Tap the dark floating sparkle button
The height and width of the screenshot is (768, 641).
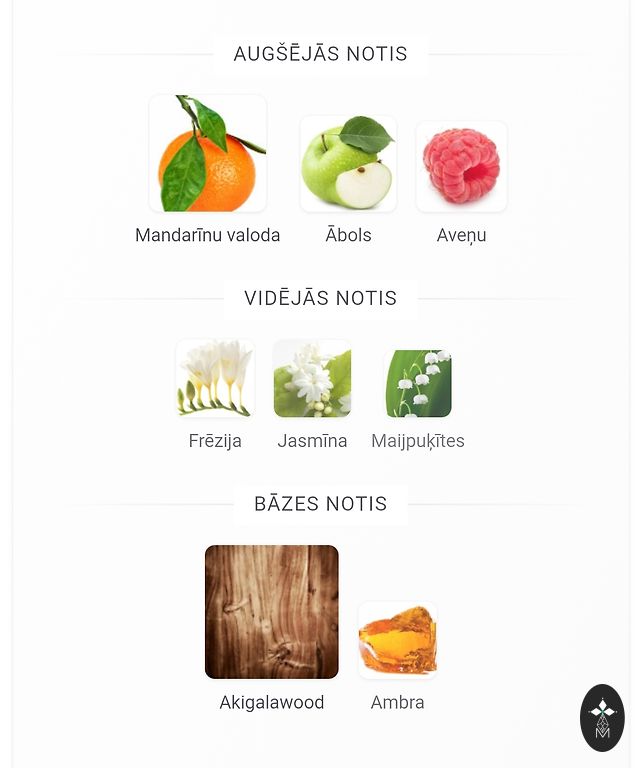[x=602, y=717]
